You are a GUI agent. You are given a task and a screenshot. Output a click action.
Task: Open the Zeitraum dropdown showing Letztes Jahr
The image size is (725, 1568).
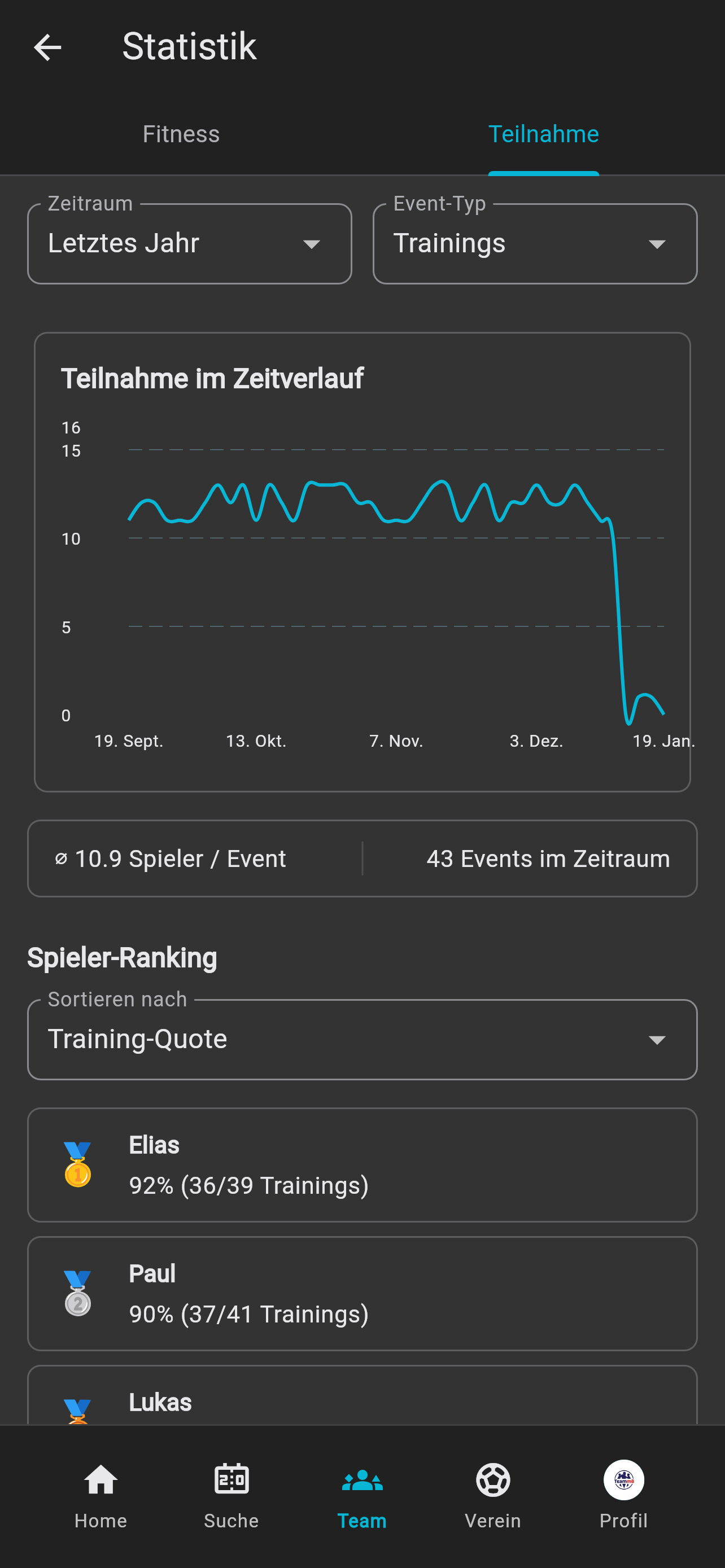(189, 243)
